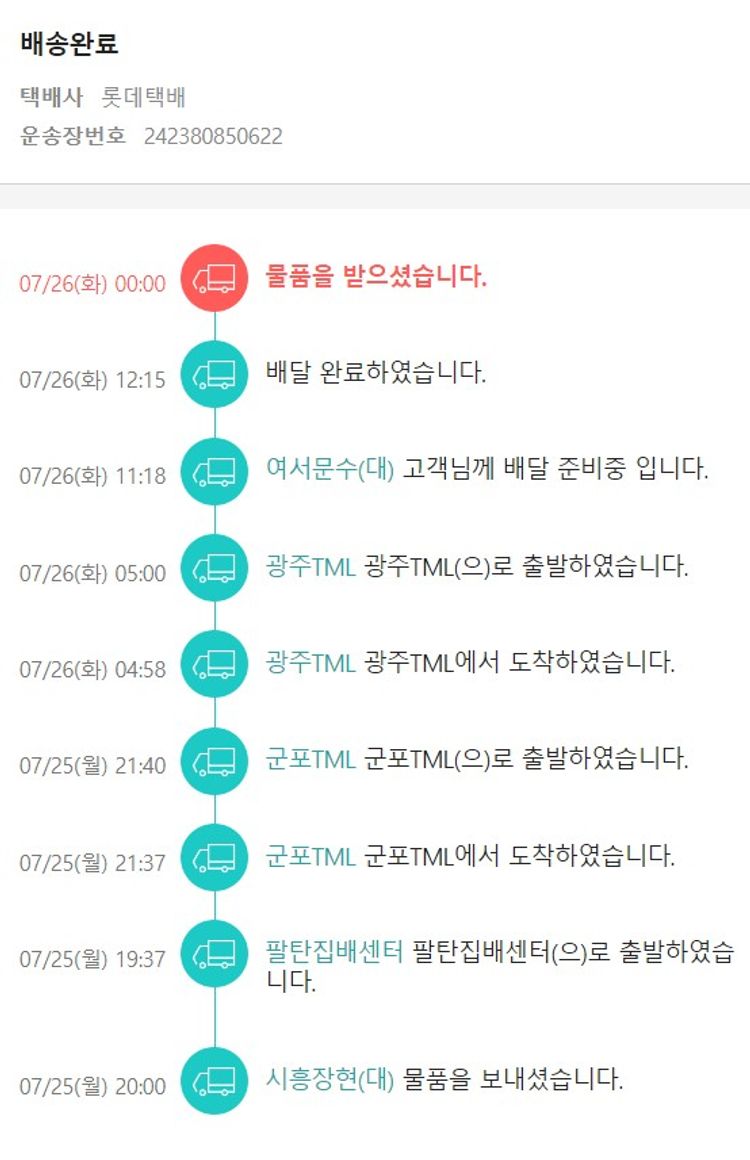Open 광주TML link in the 05:00 entry
Viewport: 750px width, 1160px height.
click(310, 566)
